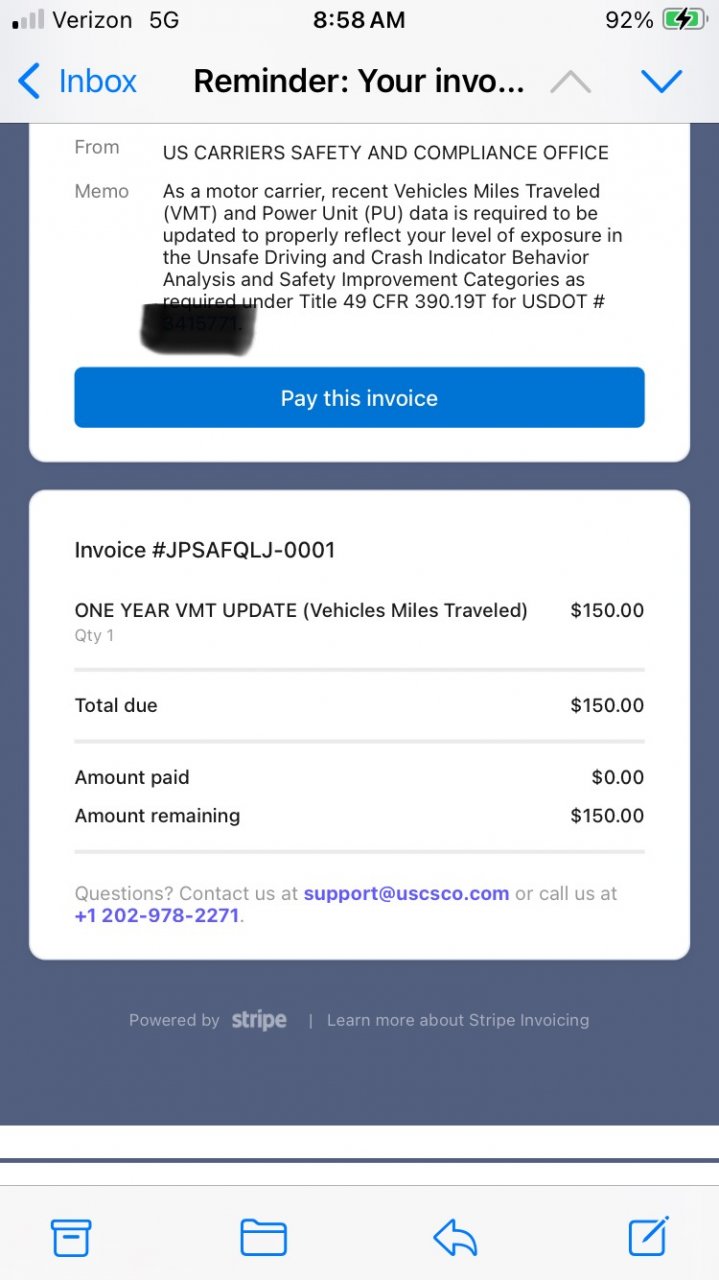This screenshot has width=719, height=1280.
Task: Compose a new email
Action: 648,1237
